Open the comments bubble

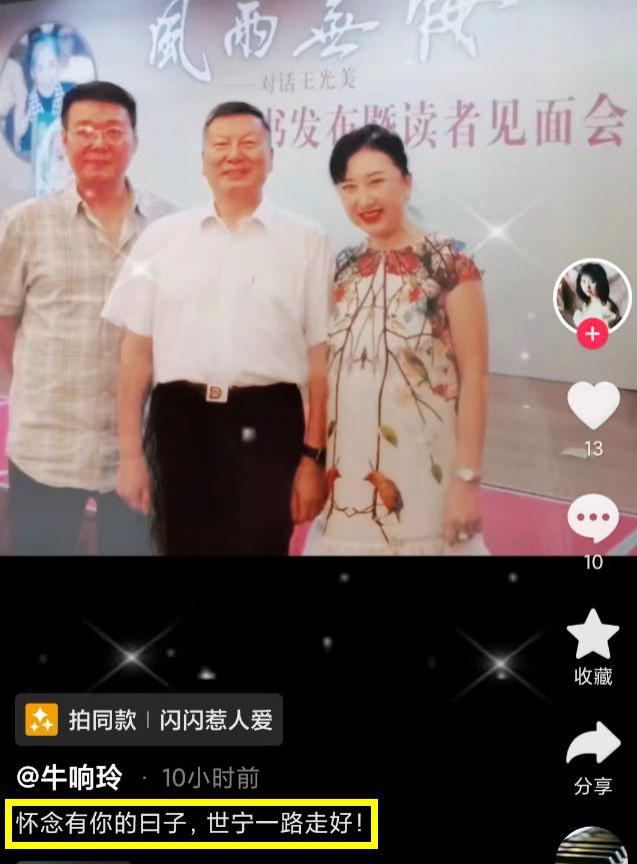[x=593, y=520]
